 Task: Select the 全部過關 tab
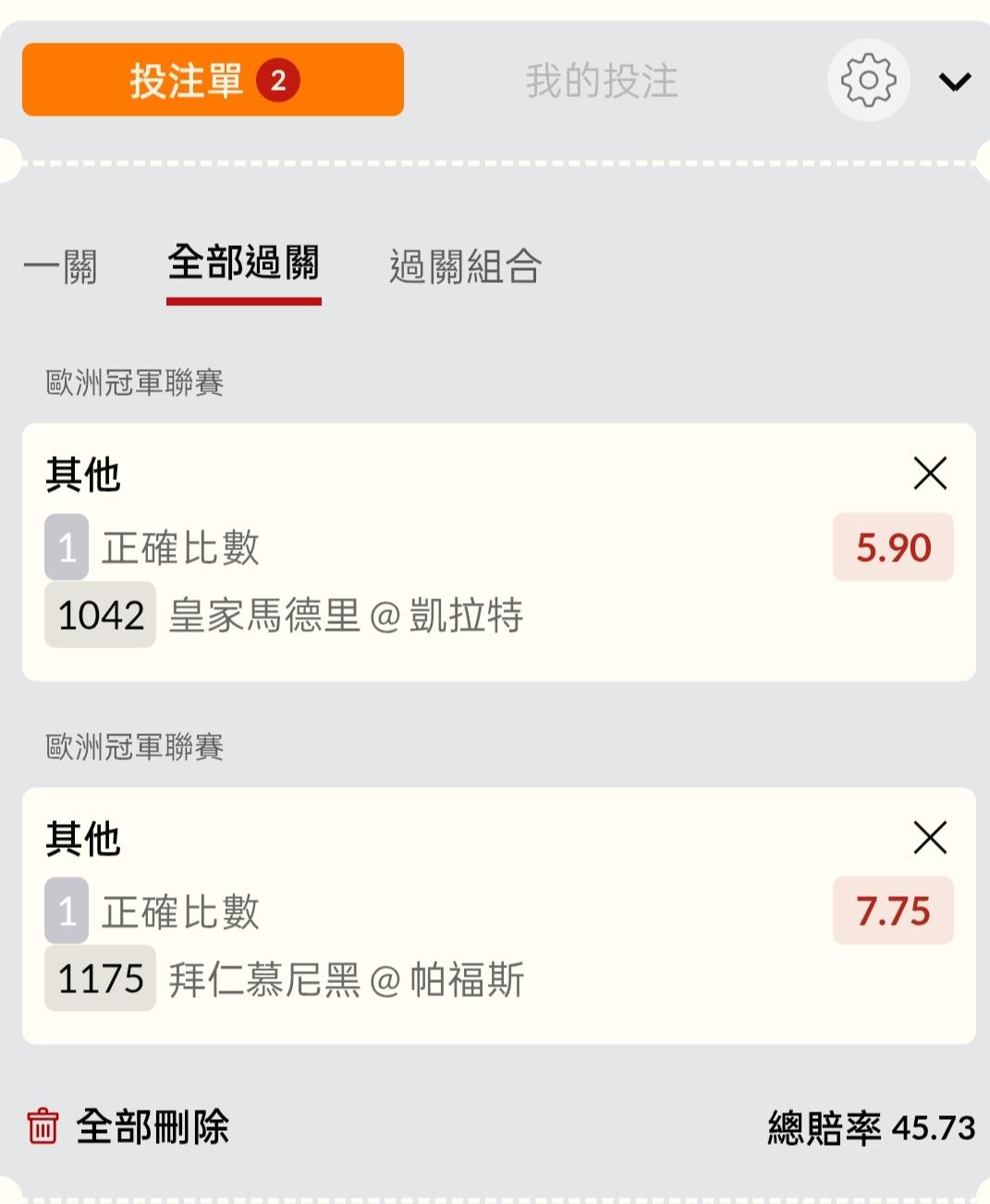pos(244,264)
